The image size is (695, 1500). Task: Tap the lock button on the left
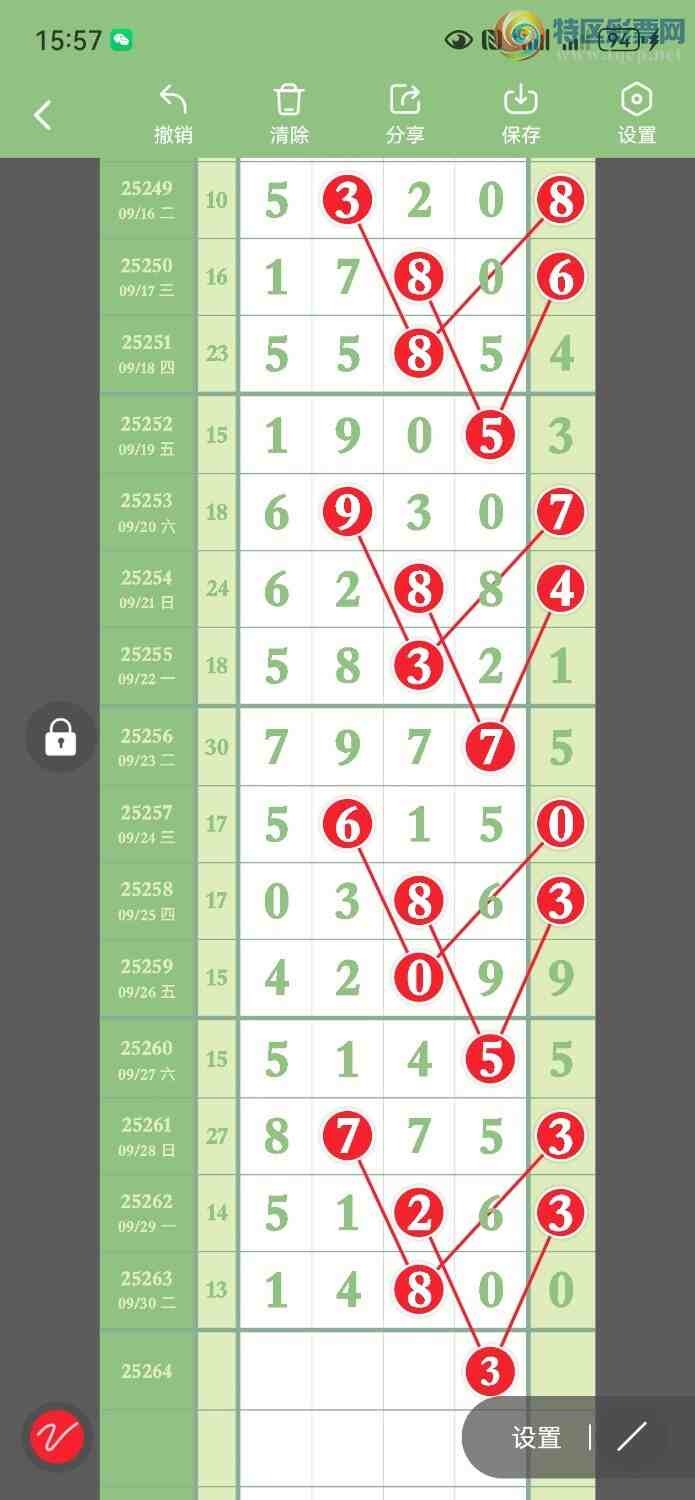pyautogui.click(x=60, y=738)
